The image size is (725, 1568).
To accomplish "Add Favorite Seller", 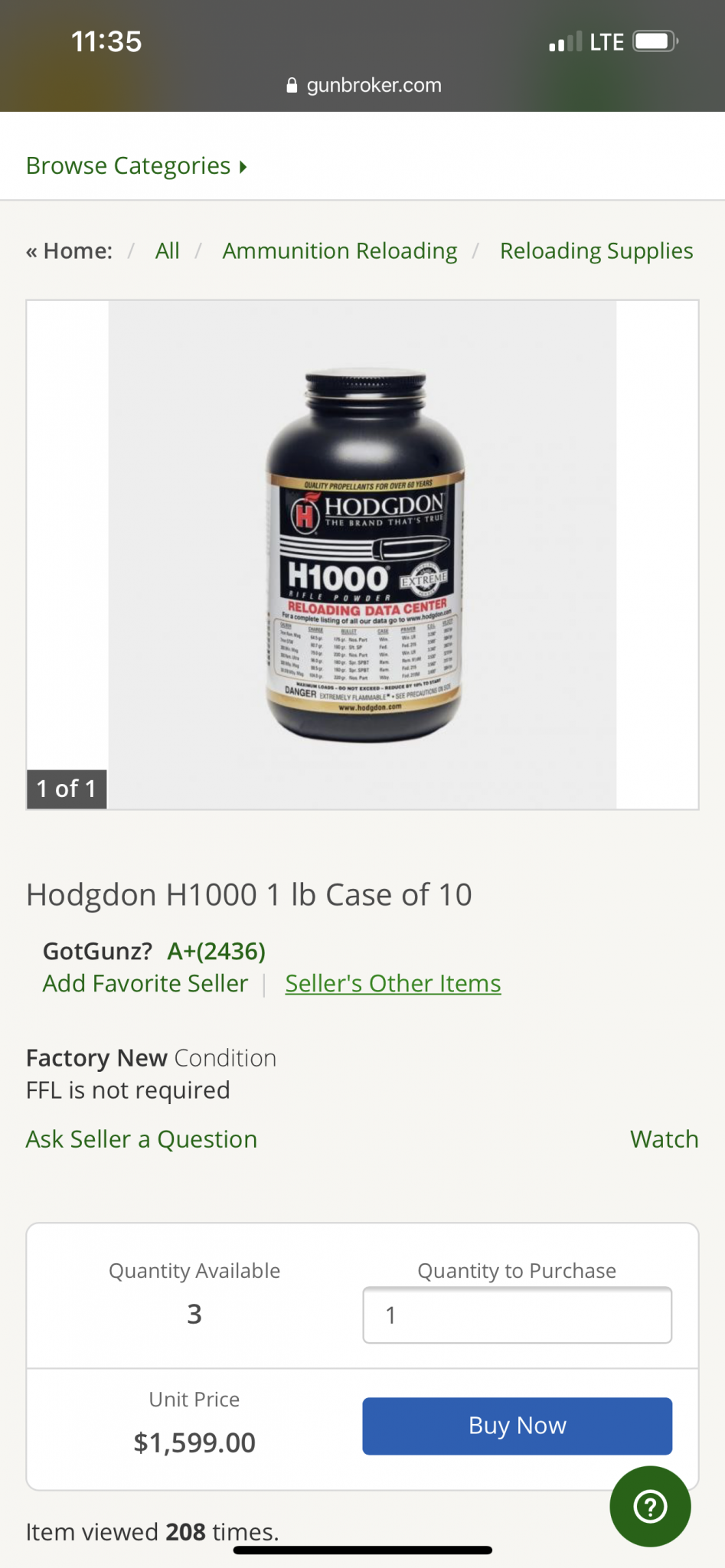I will (145, 983).
